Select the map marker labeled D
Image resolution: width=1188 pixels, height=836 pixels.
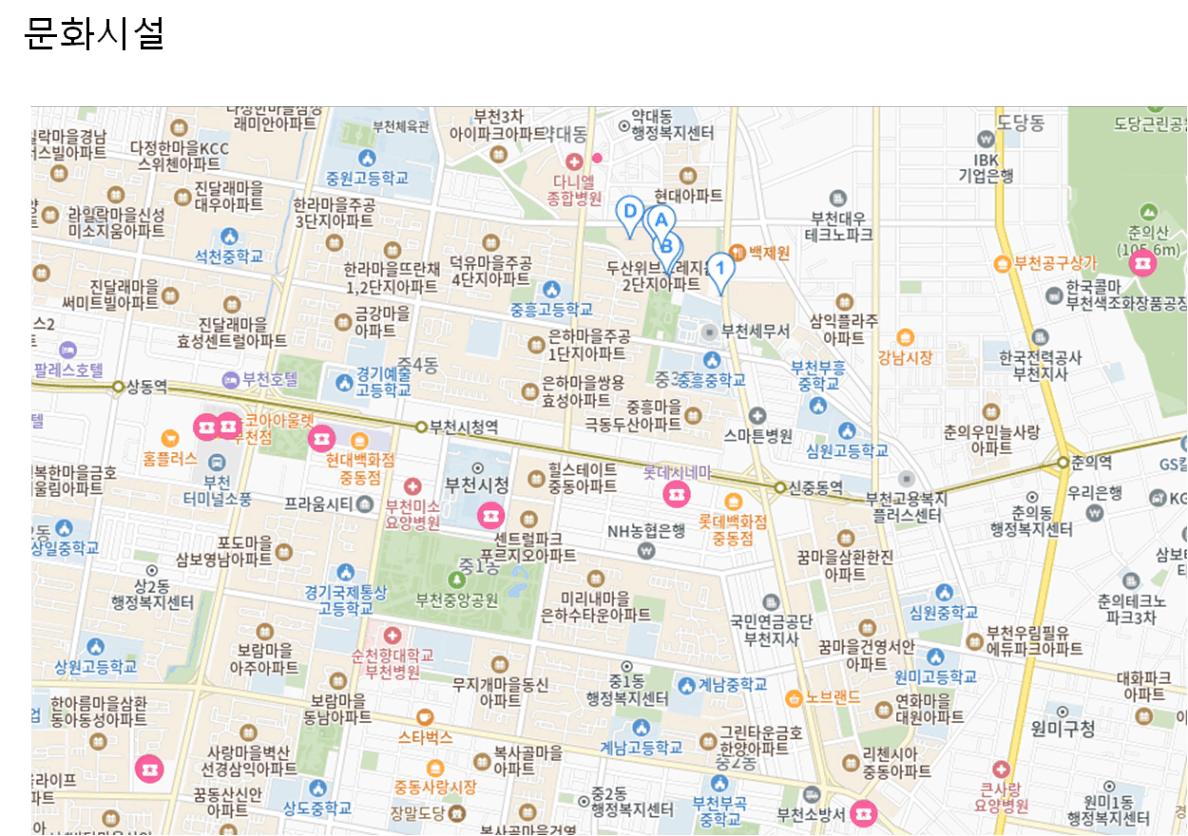629,211
